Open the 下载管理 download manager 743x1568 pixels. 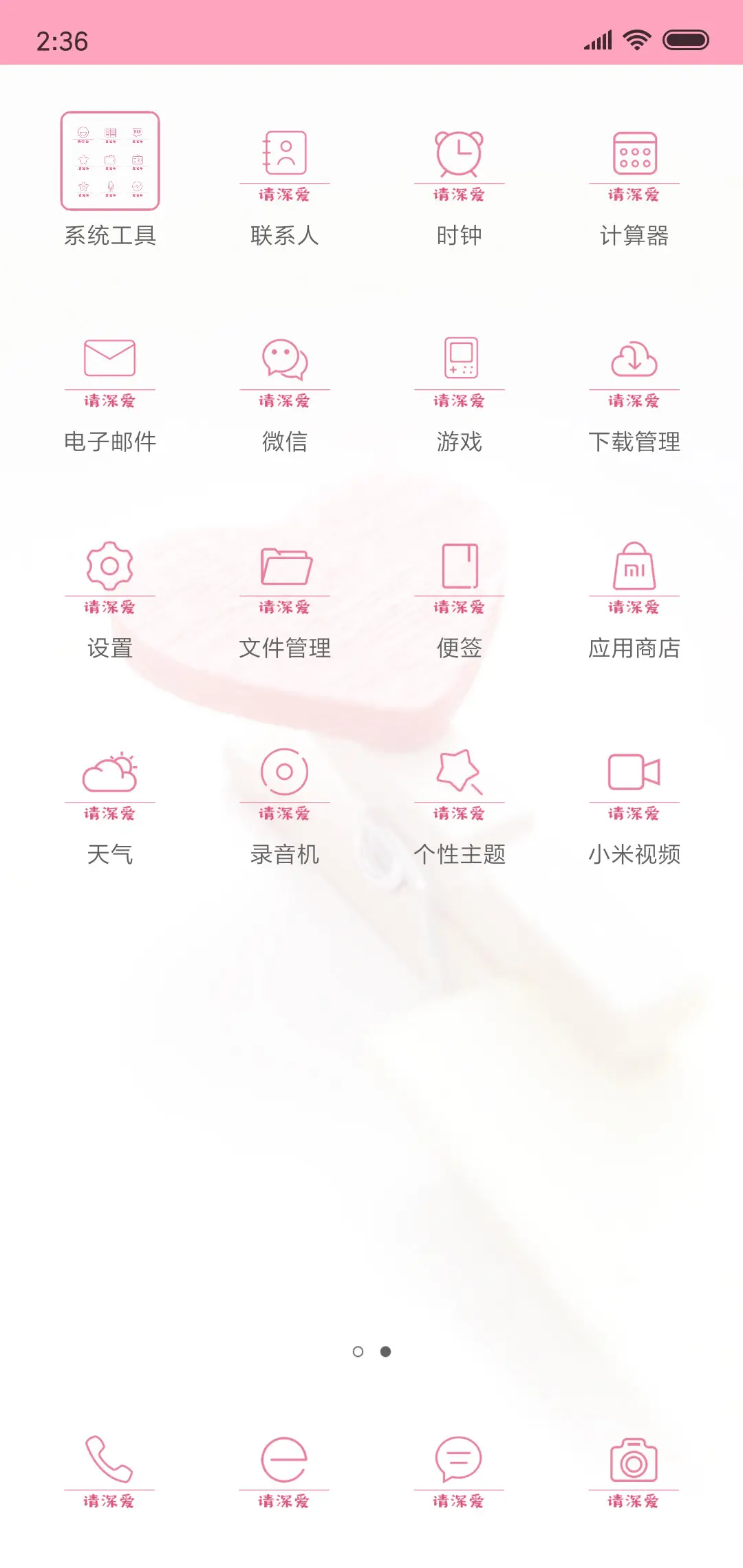tap(634, 368)
